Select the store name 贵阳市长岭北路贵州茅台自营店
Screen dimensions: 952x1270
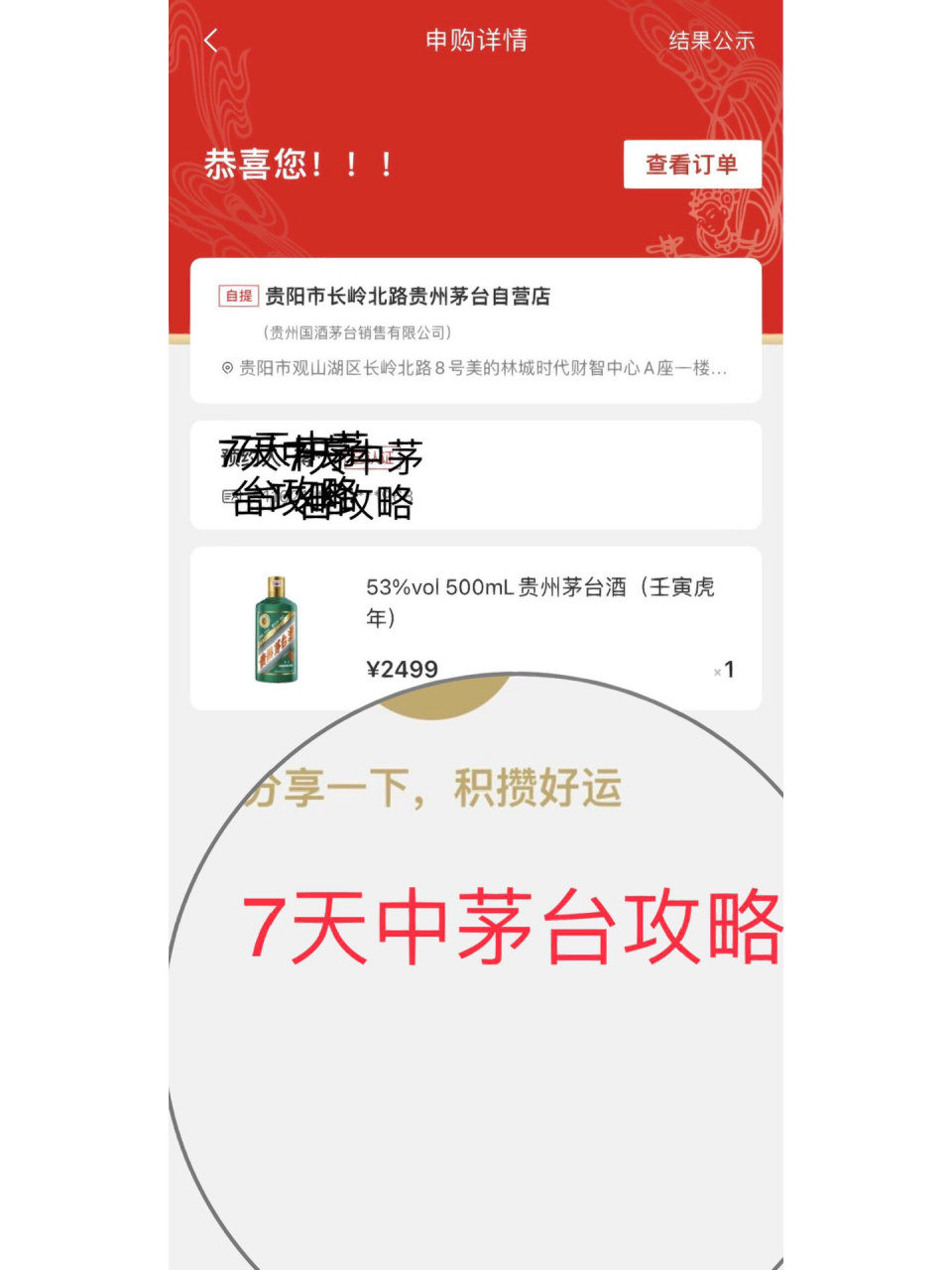click(x=408, y=295)
